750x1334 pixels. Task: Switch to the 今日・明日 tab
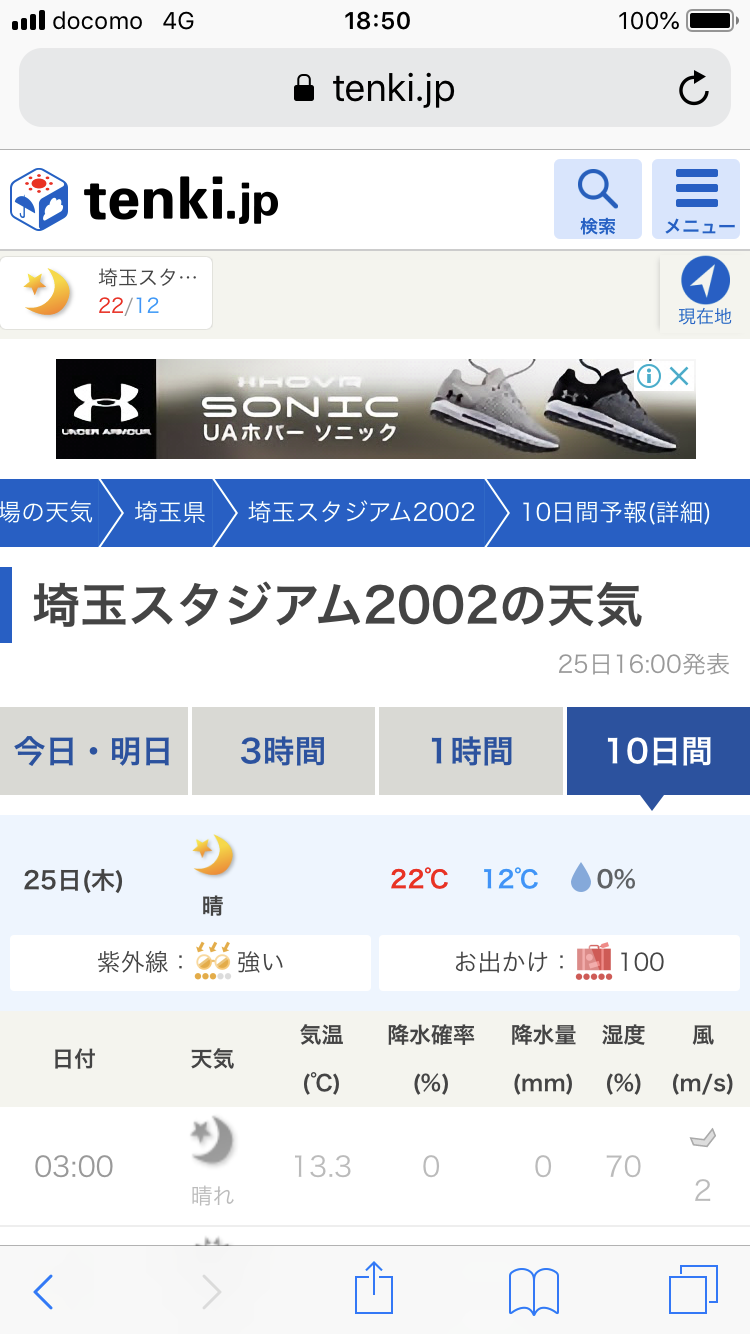click(93, 751)
